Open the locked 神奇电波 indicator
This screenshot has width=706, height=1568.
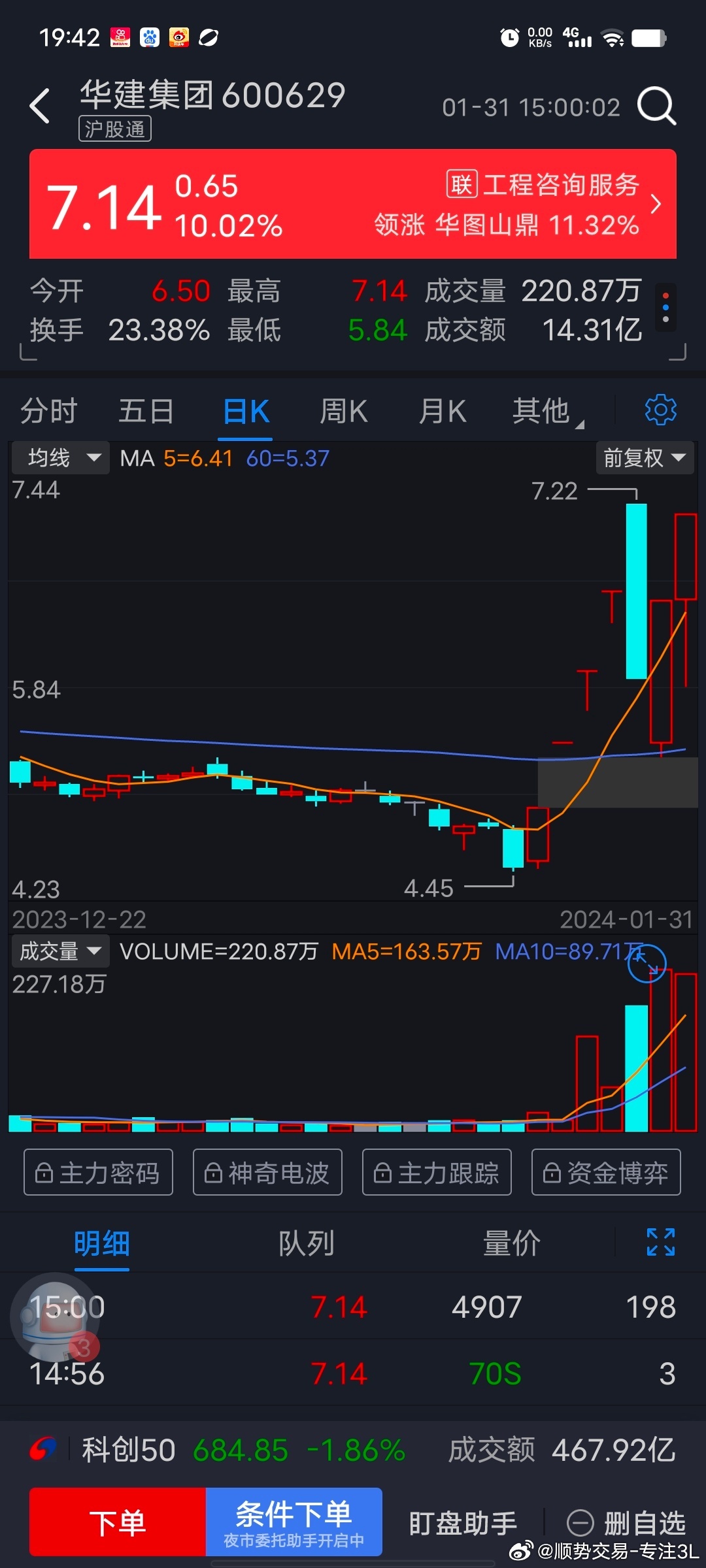267,1173
